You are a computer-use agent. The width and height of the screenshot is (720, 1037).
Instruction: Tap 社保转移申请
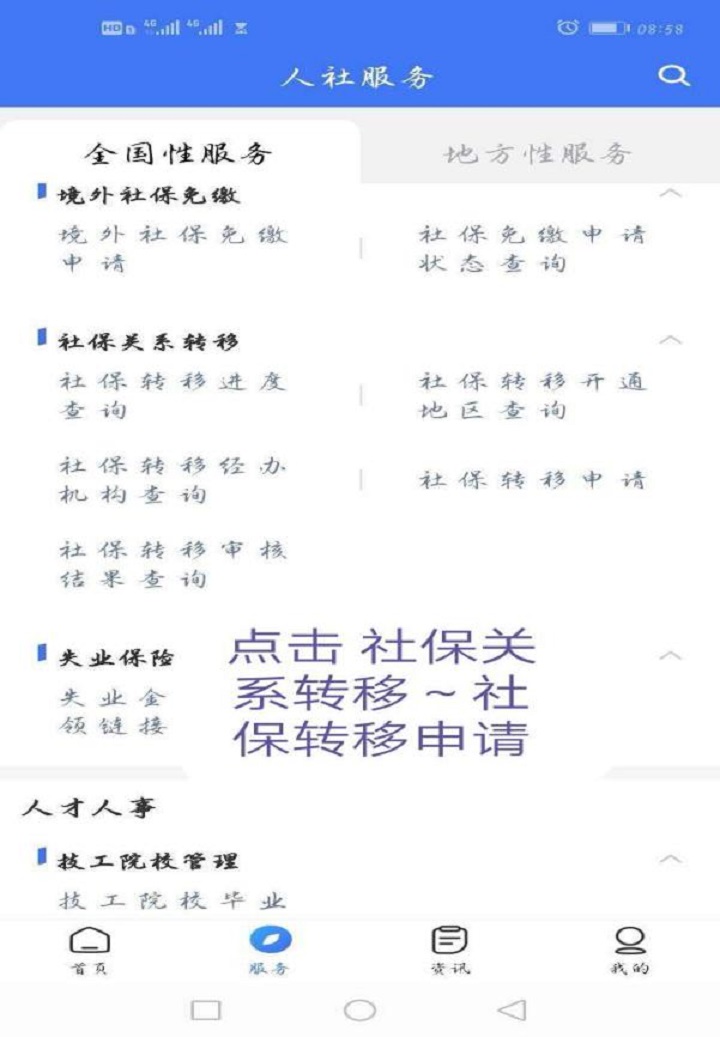[x=532, y=480]
